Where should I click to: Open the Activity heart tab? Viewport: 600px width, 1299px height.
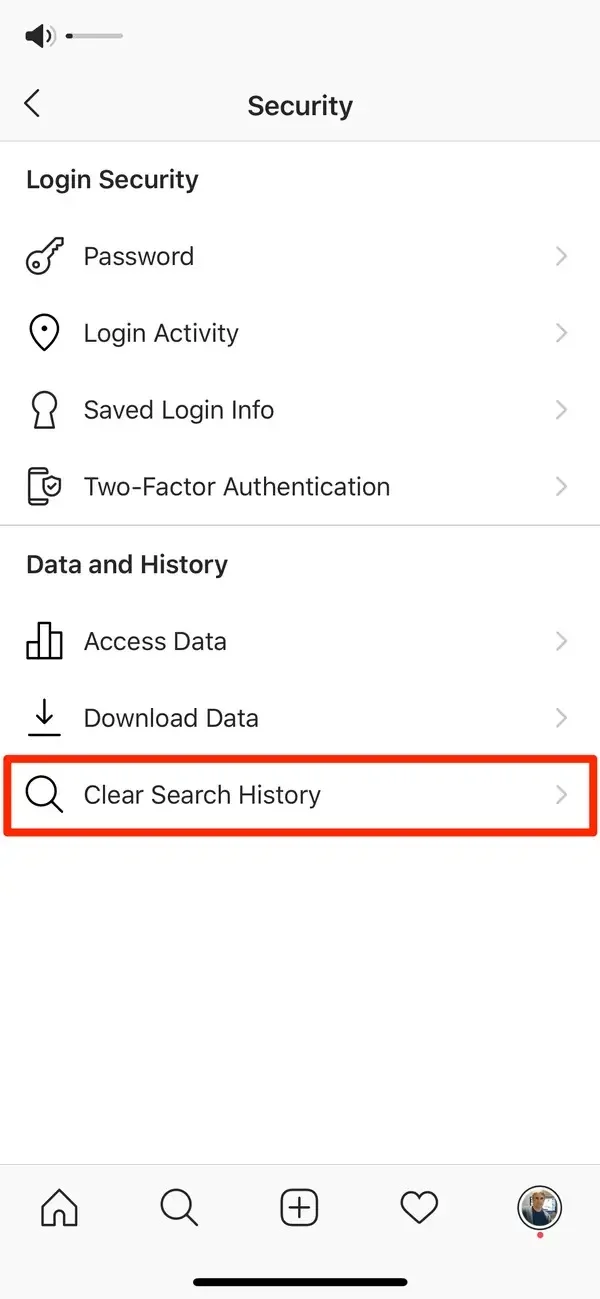419,1208
